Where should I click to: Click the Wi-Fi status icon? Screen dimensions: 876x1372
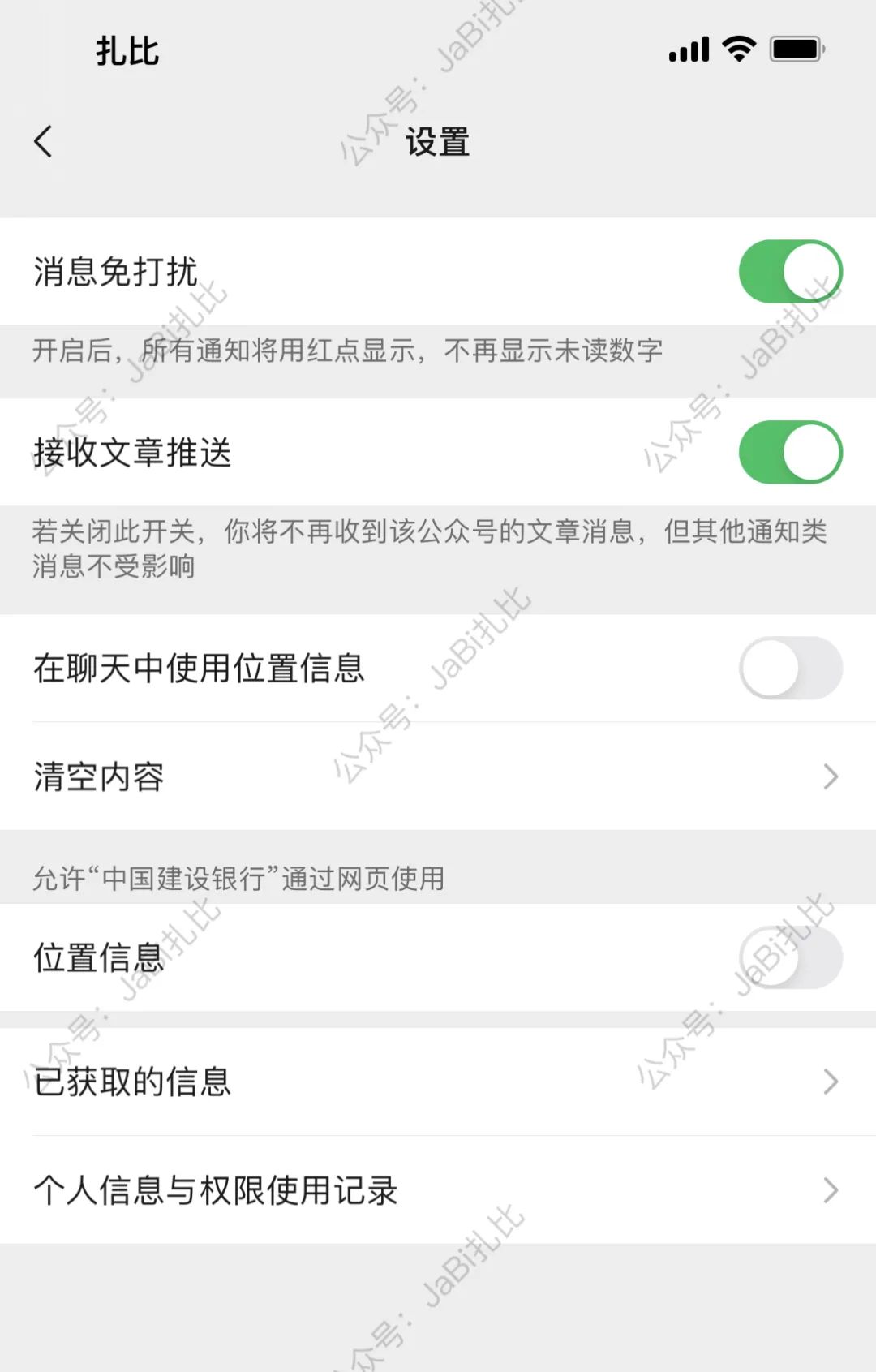(736, 49)
